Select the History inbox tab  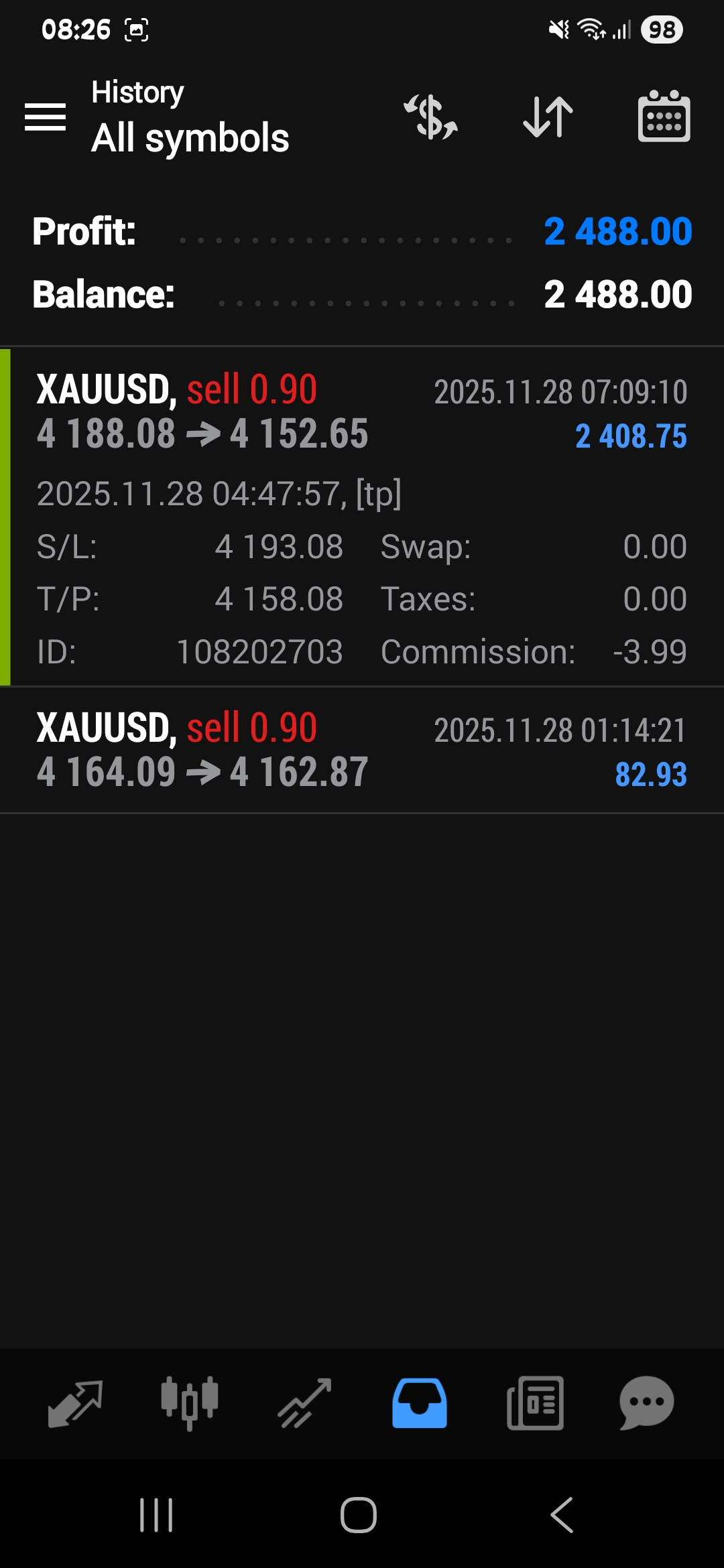[420, 1403]
